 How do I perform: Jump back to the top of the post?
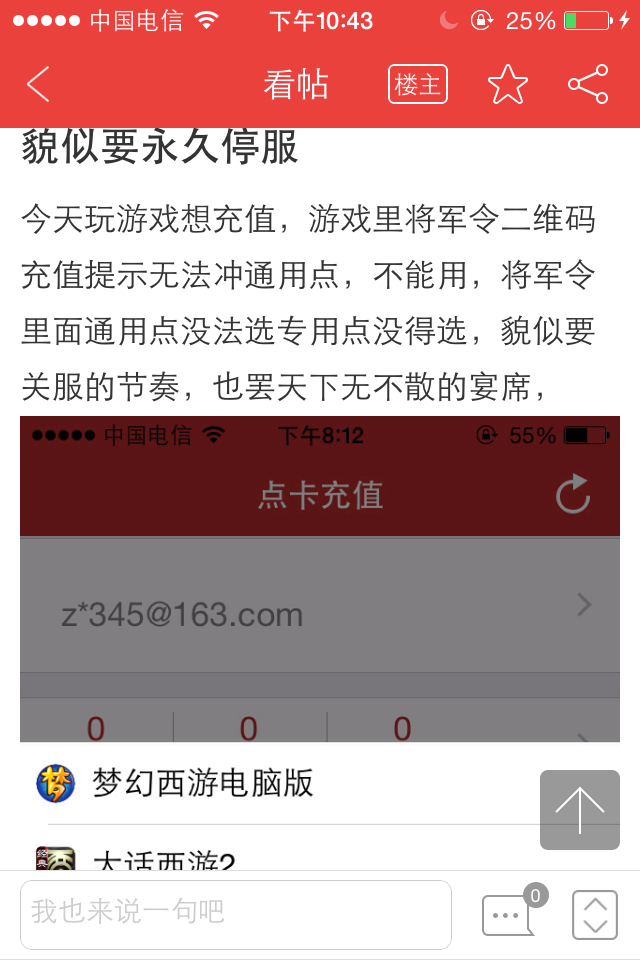[580, 810]
